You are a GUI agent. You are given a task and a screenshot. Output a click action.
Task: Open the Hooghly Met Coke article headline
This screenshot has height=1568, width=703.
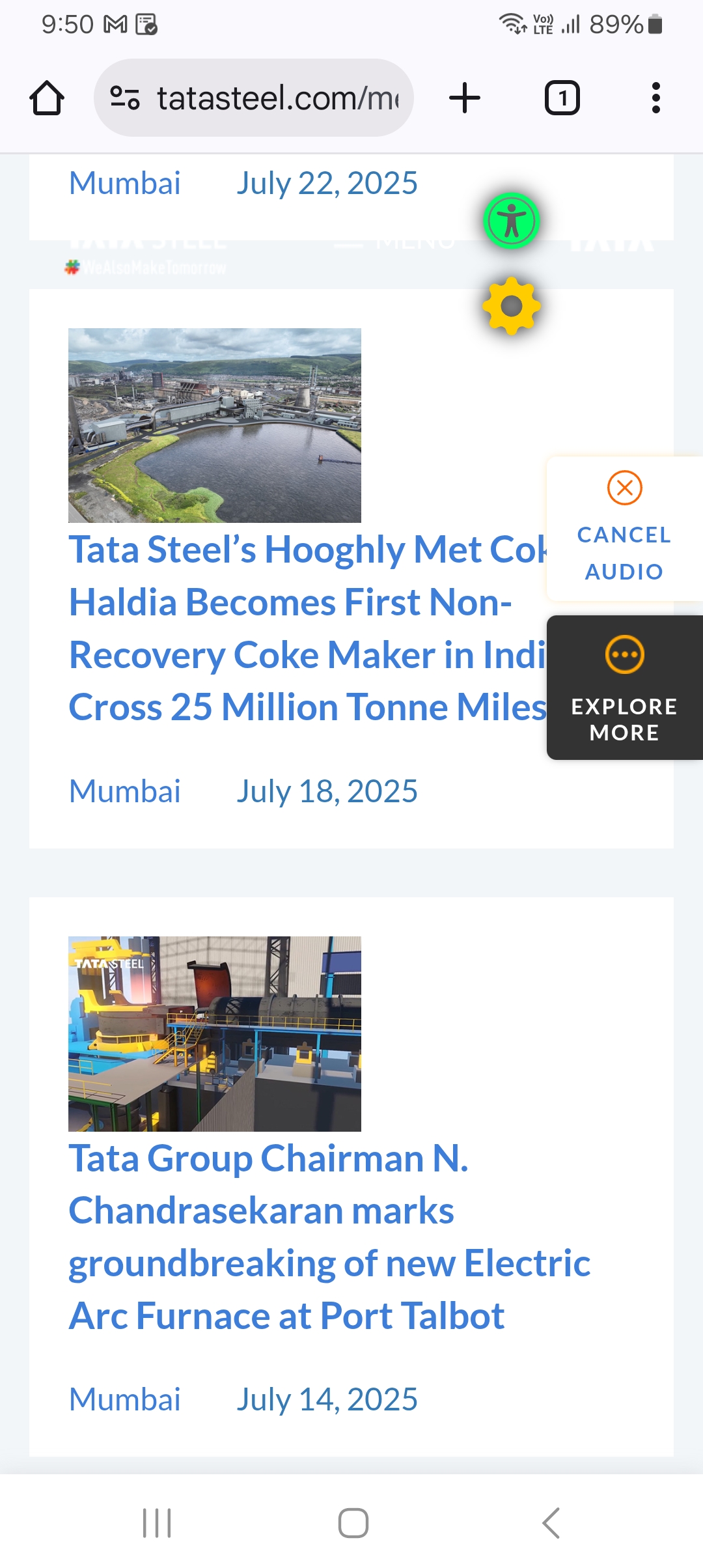tap(306, 628)
